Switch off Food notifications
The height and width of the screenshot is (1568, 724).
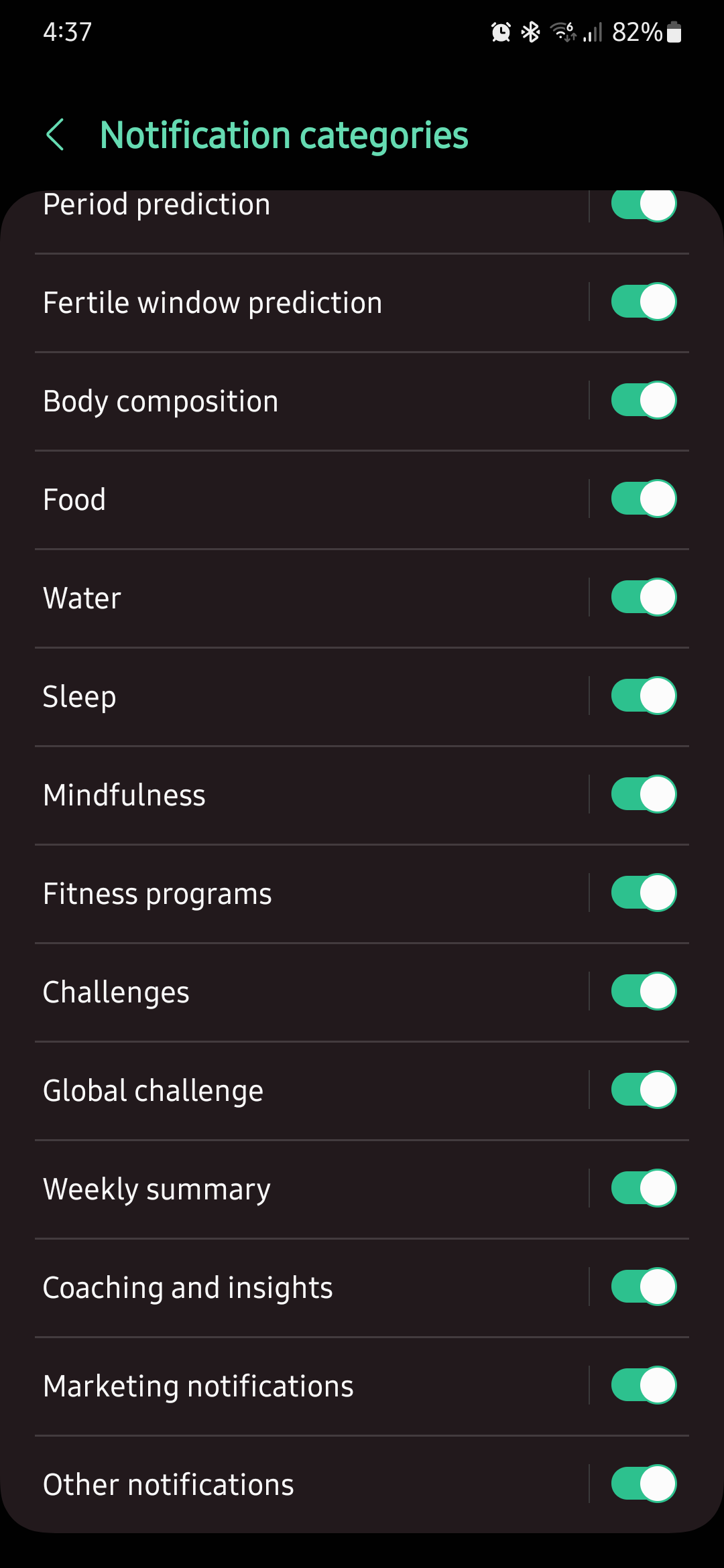pyautogui.click(x=643, y=499)
